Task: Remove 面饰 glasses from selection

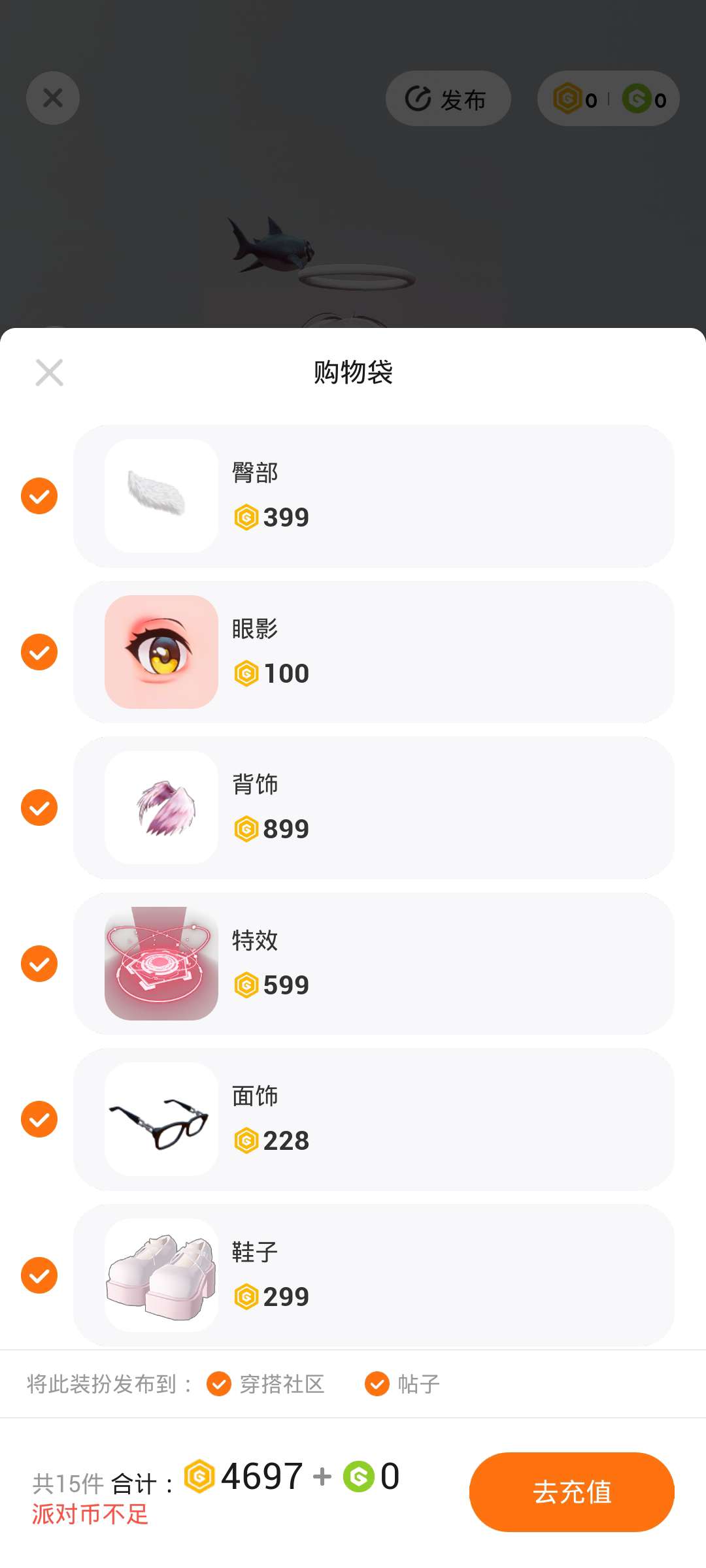Action: (x=39, y=1119)
